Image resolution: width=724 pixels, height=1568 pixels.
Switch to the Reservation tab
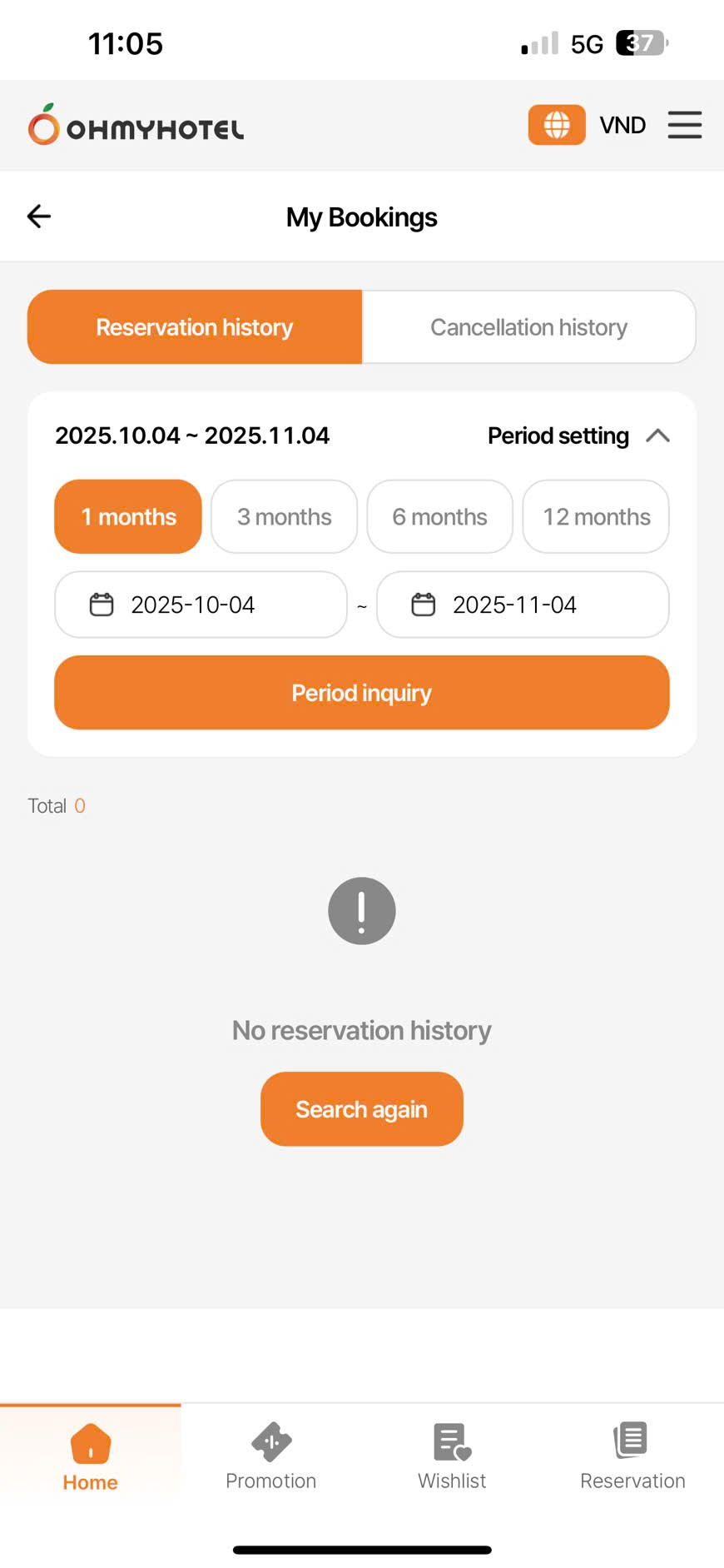coord(632,1456)
